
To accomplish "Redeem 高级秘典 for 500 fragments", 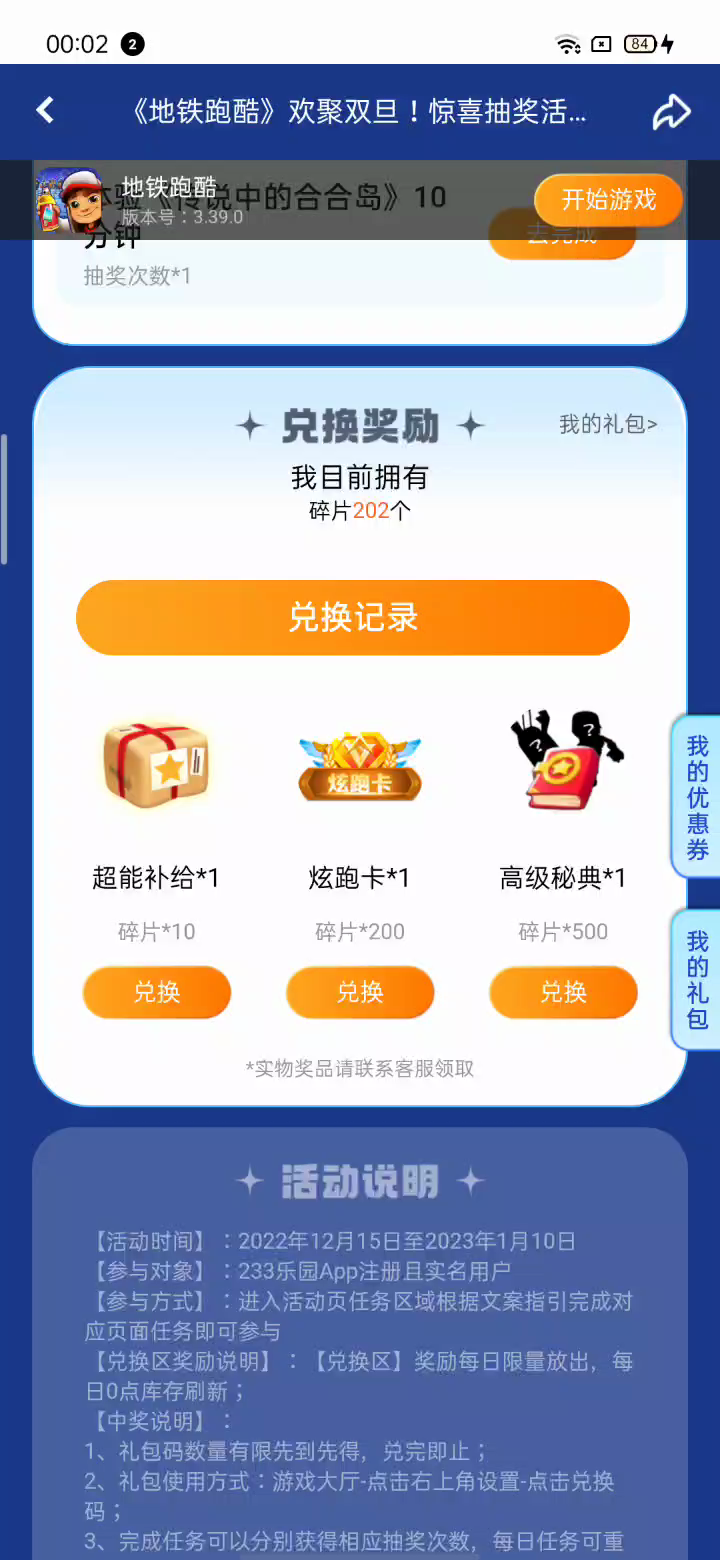I will [x=563, y=992].
